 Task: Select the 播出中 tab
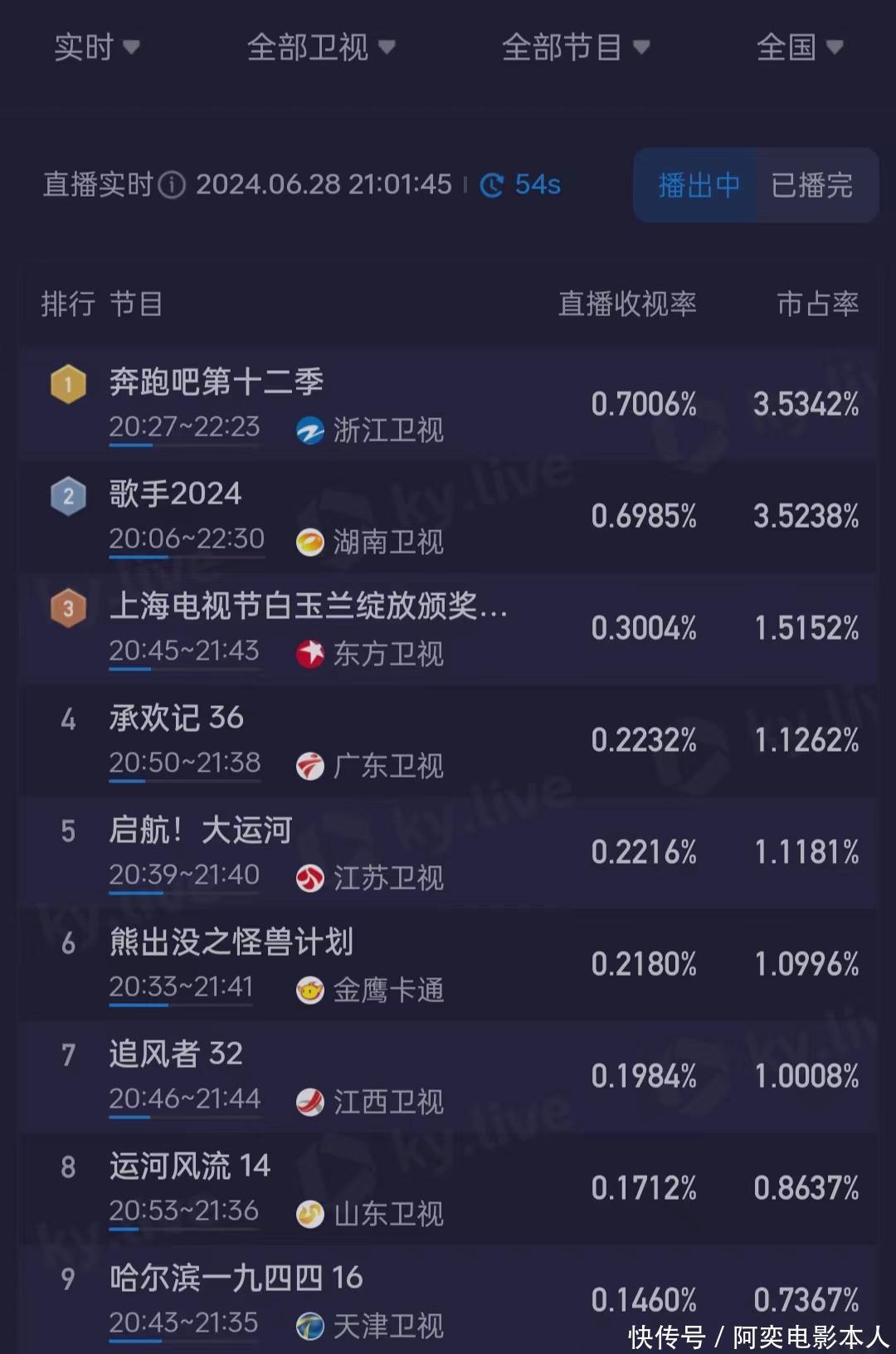pos(698,185)
